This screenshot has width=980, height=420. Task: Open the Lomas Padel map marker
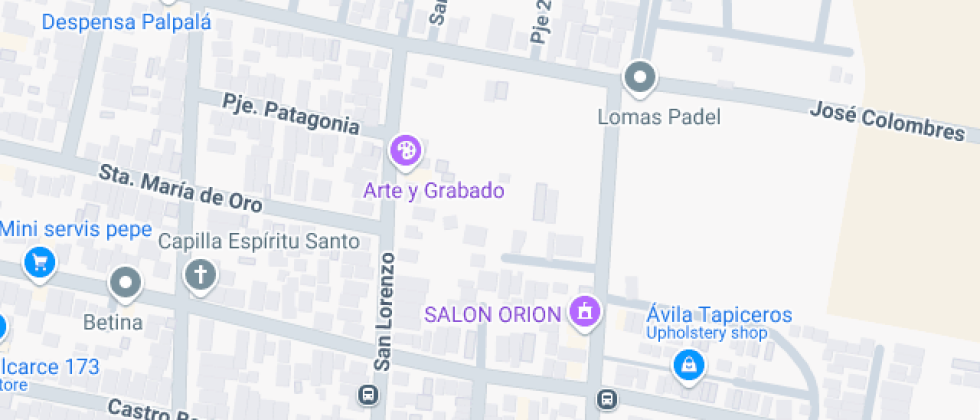639,78
